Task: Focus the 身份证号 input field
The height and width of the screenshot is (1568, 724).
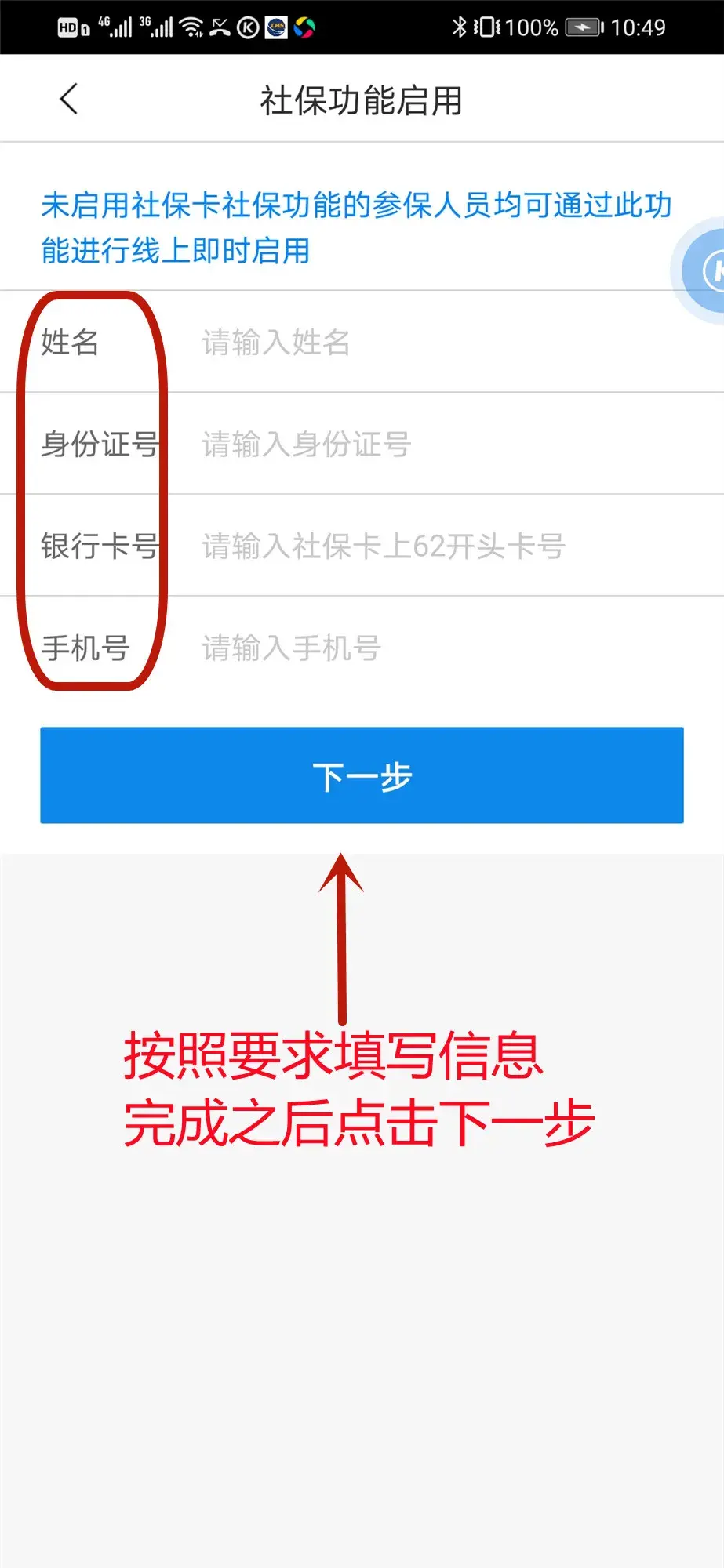Action: click(439, 445)
